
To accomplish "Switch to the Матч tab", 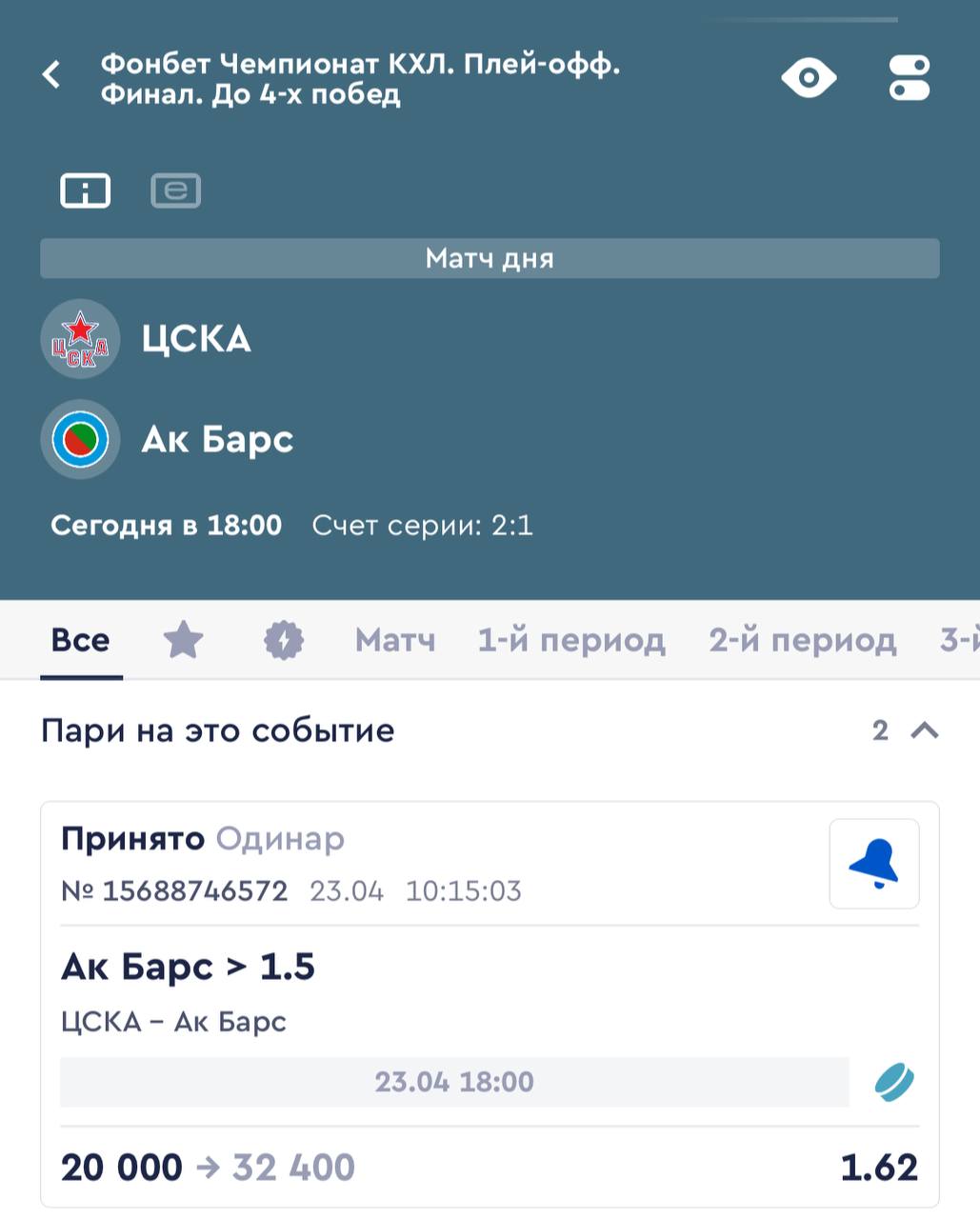I will pos(395,640).
